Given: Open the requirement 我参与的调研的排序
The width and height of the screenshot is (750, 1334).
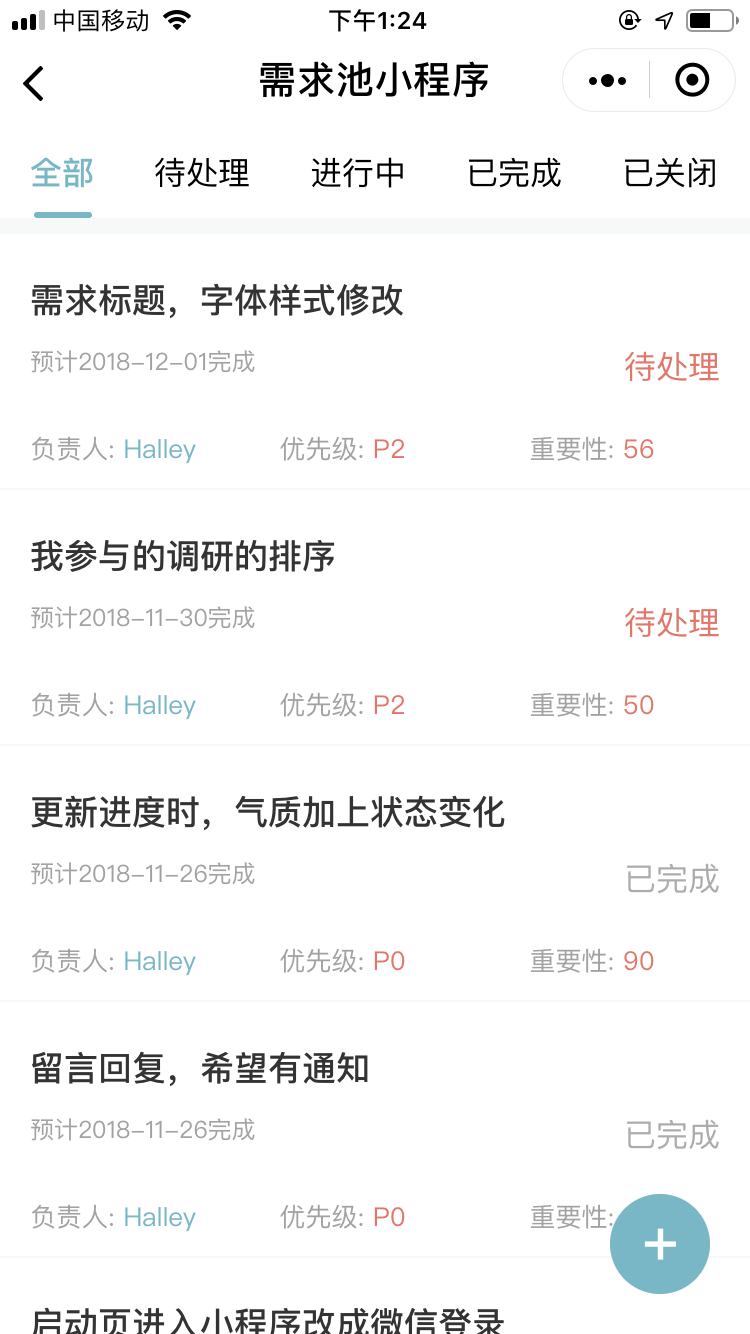Looking at the screenshot, I should 375,618.
